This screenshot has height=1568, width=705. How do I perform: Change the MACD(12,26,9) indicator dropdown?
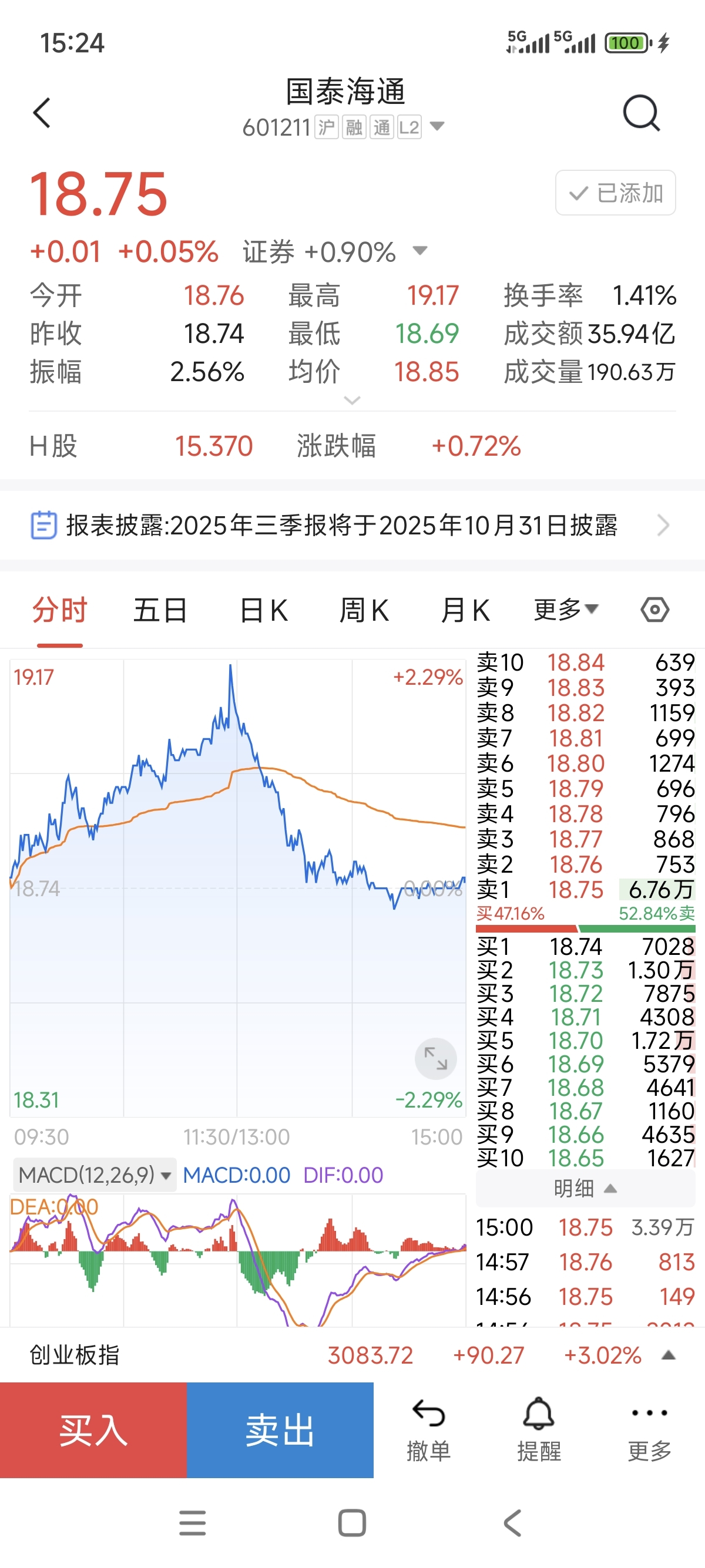[x=95, y=1175]
